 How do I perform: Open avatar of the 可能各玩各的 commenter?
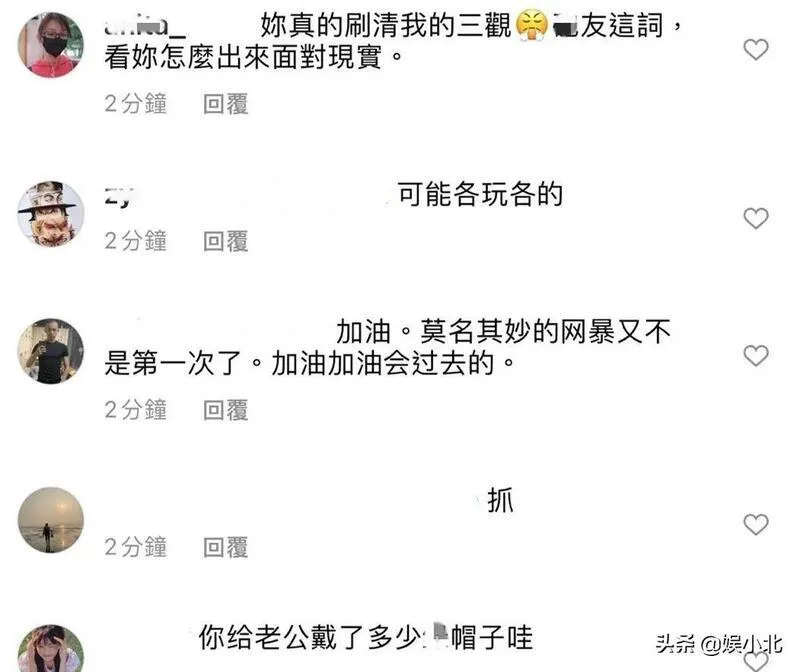coord(51,214)
